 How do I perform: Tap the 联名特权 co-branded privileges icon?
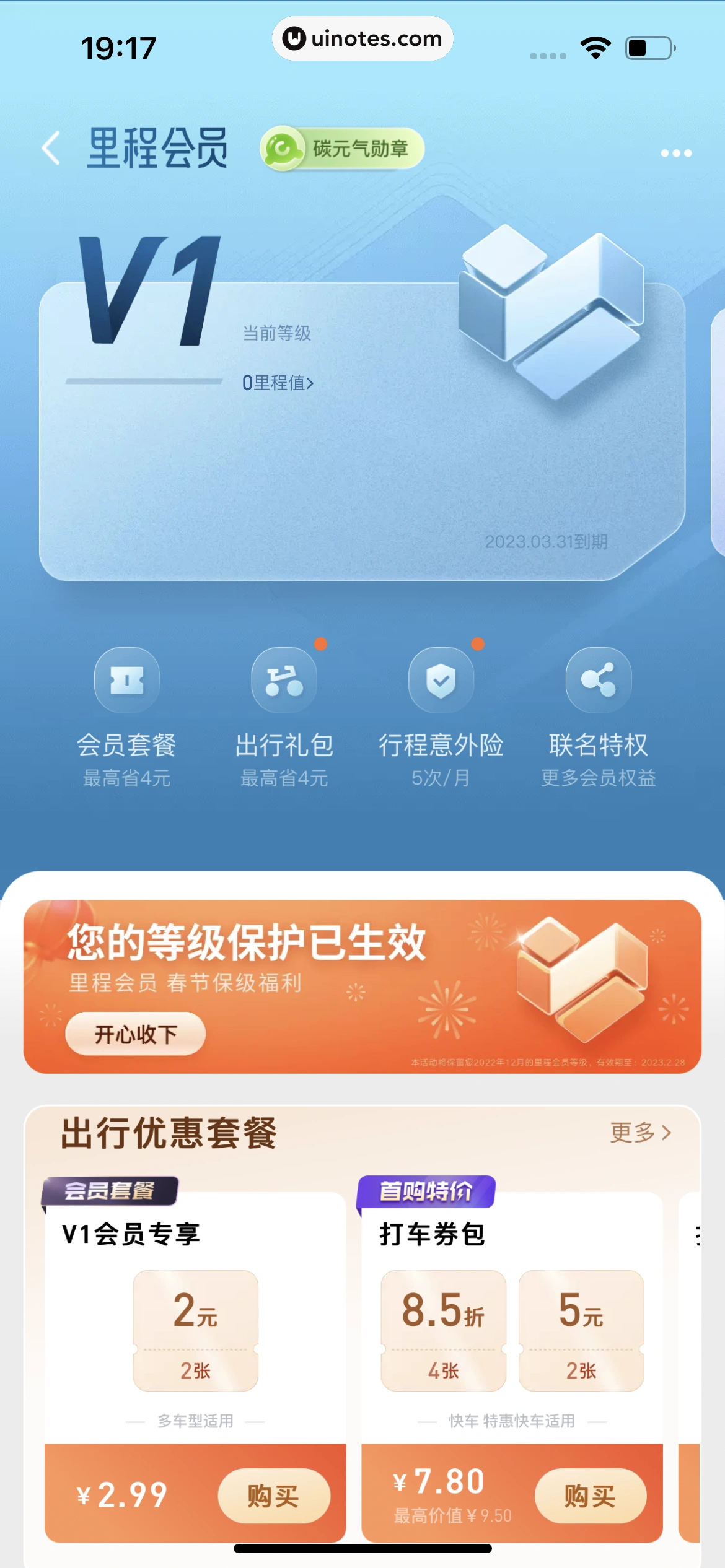(x=599, y=679)
